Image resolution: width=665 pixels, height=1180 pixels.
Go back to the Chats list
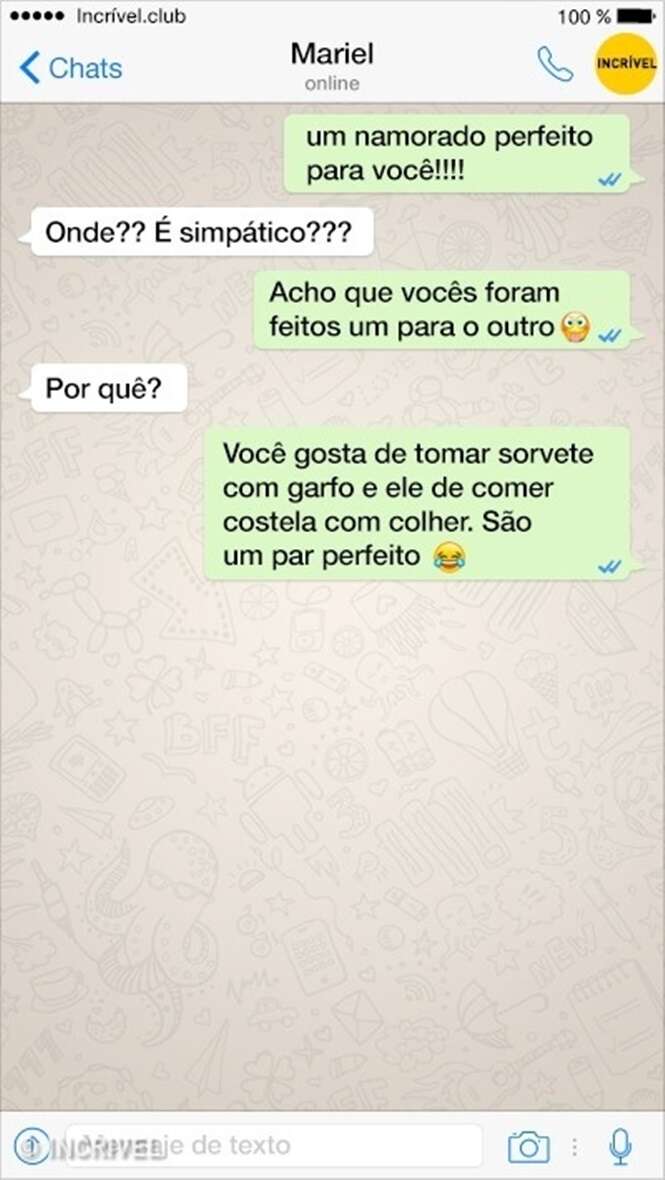70,68
